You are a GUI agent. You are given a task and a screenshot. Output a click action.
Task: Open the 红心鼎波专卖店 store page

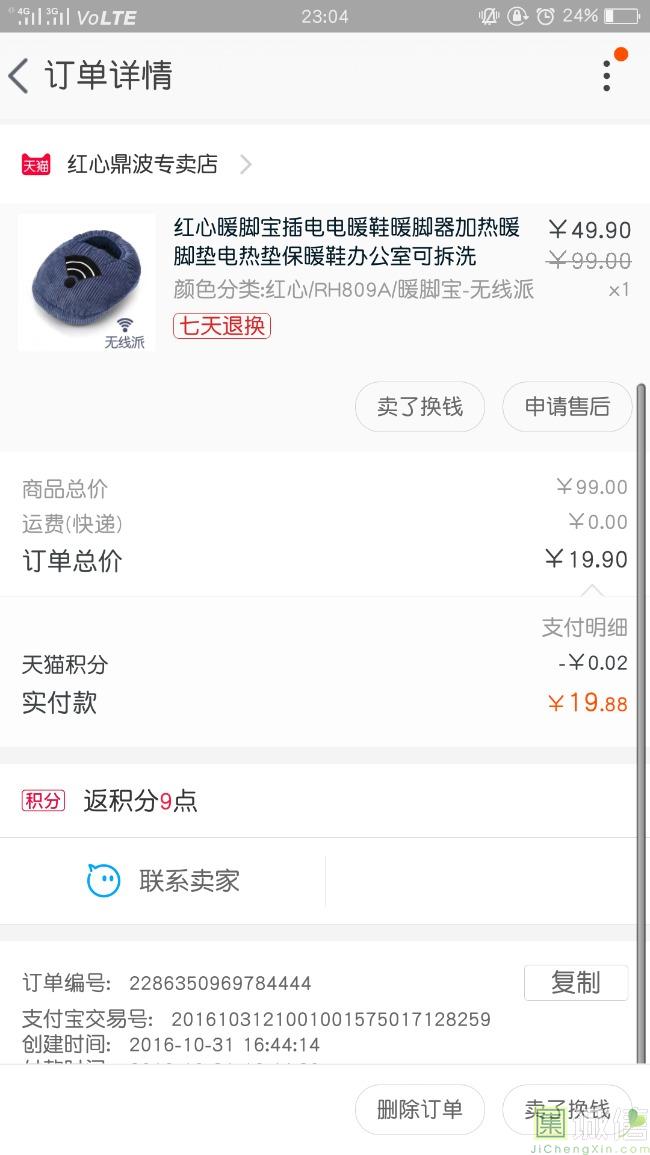pos(142,164)
